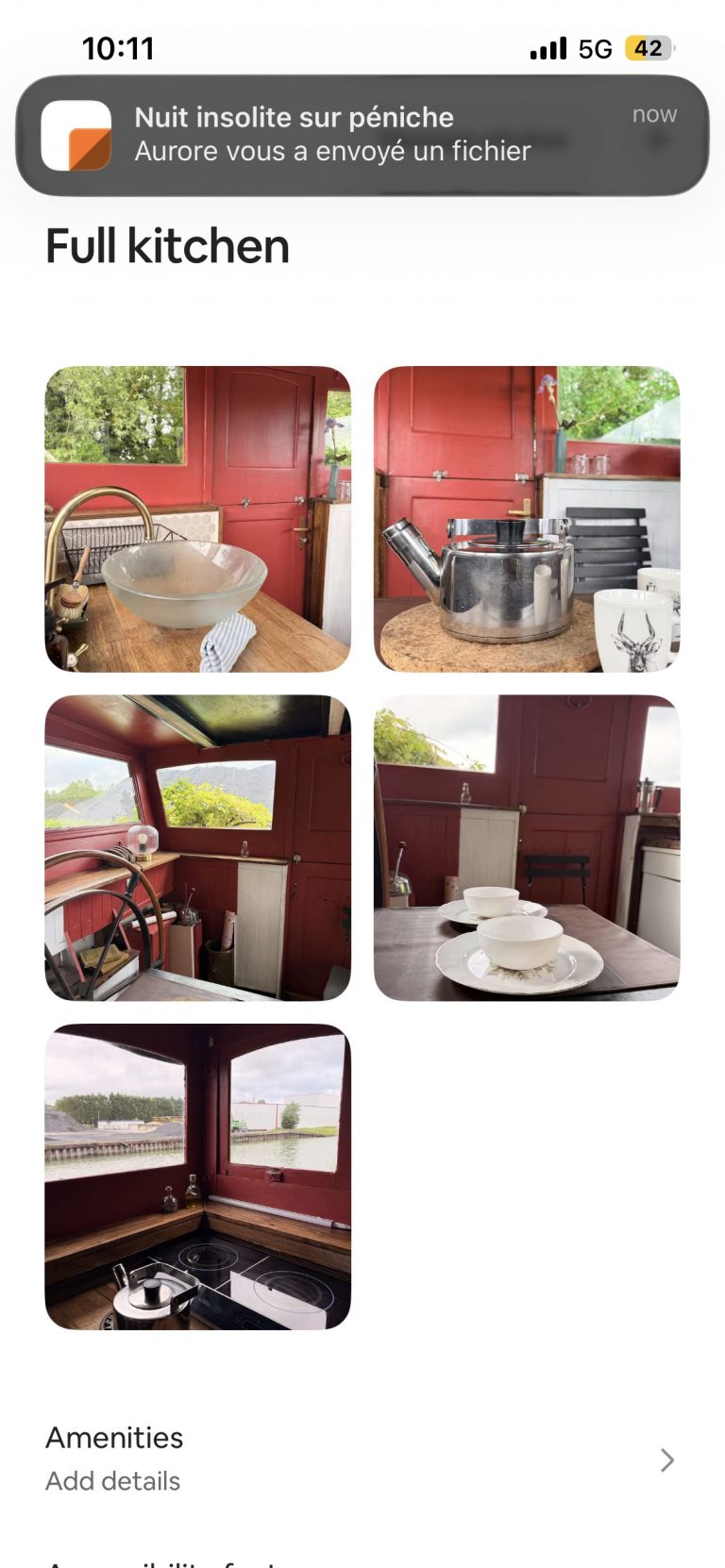Open the ship steering wheel photo
The width and height of the screenshot is (725, 1568).
point(198,847)
